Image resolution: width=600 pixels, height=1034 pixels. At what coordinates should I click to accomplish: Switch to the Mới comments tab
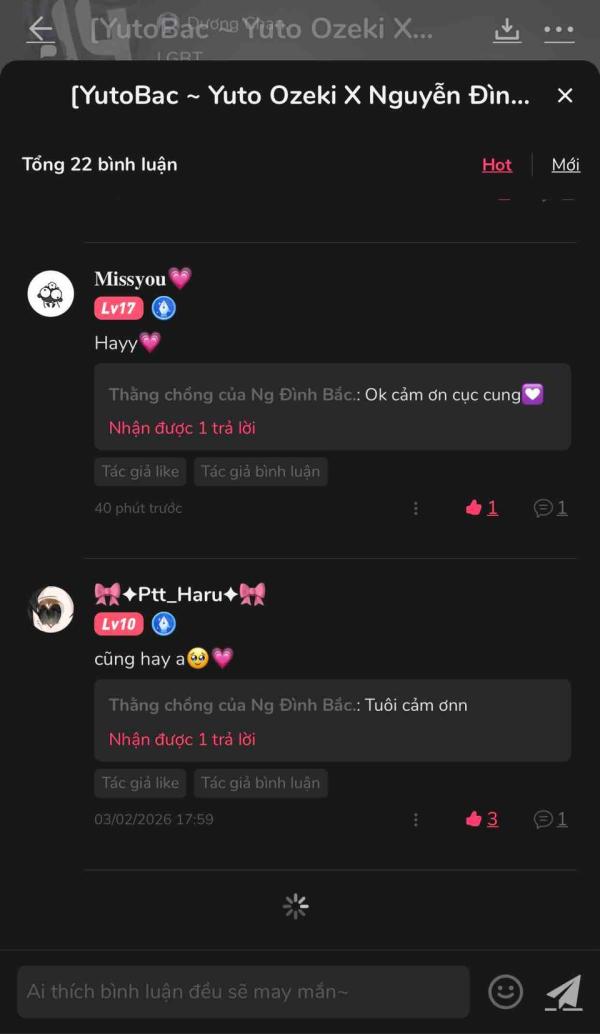click(565, 165)
